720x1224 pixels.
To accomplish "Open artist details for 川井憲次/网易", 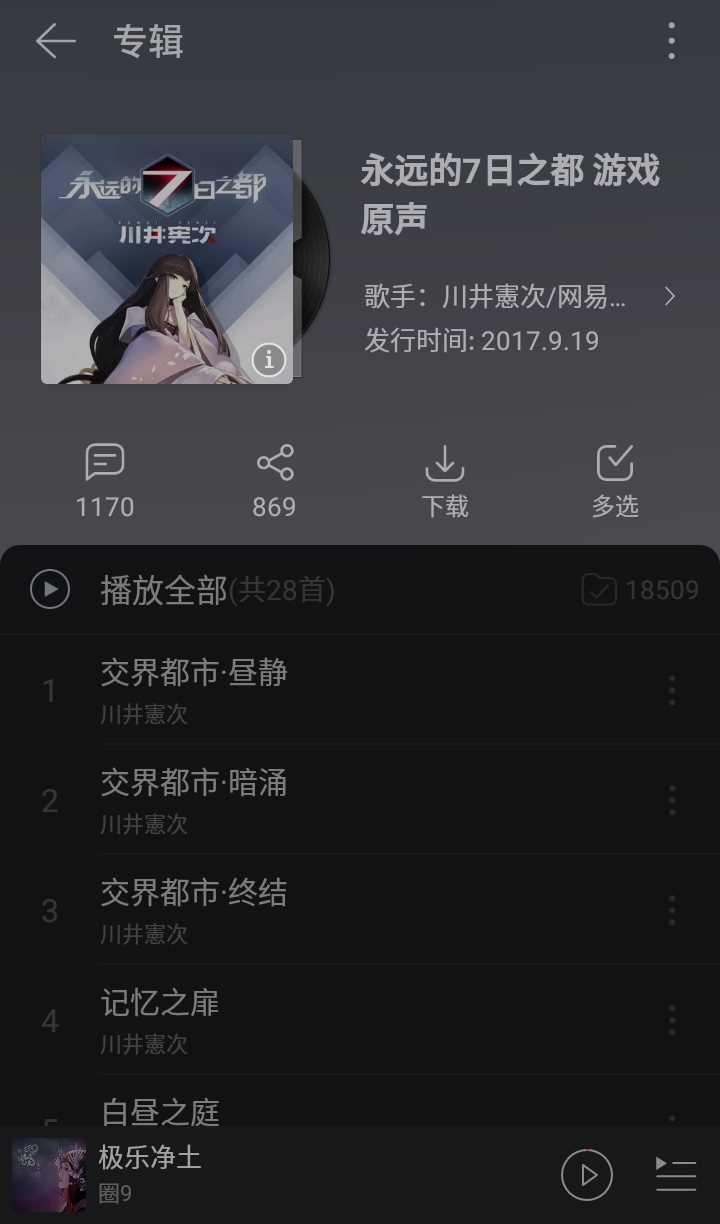I will [520, 296].
